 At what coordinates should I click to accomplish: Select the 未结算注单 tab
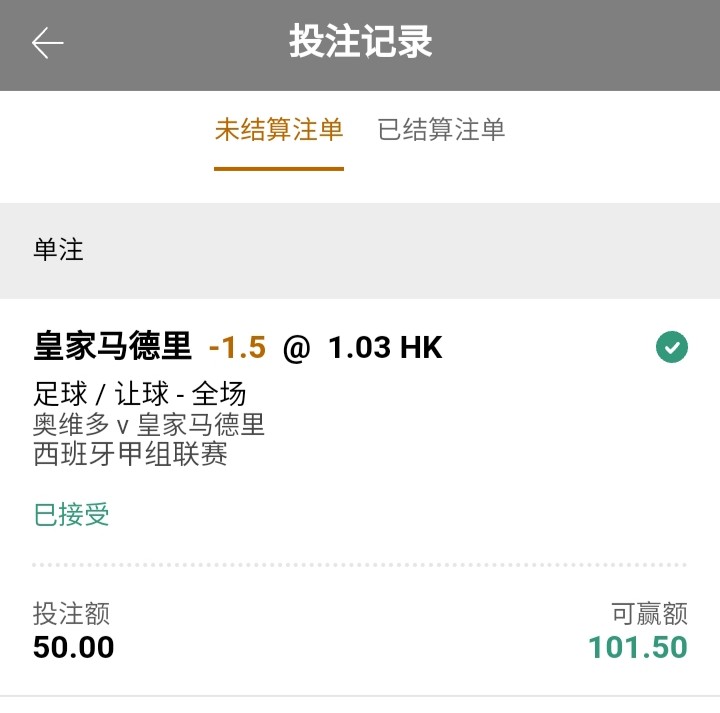click(x=279, y=130)
